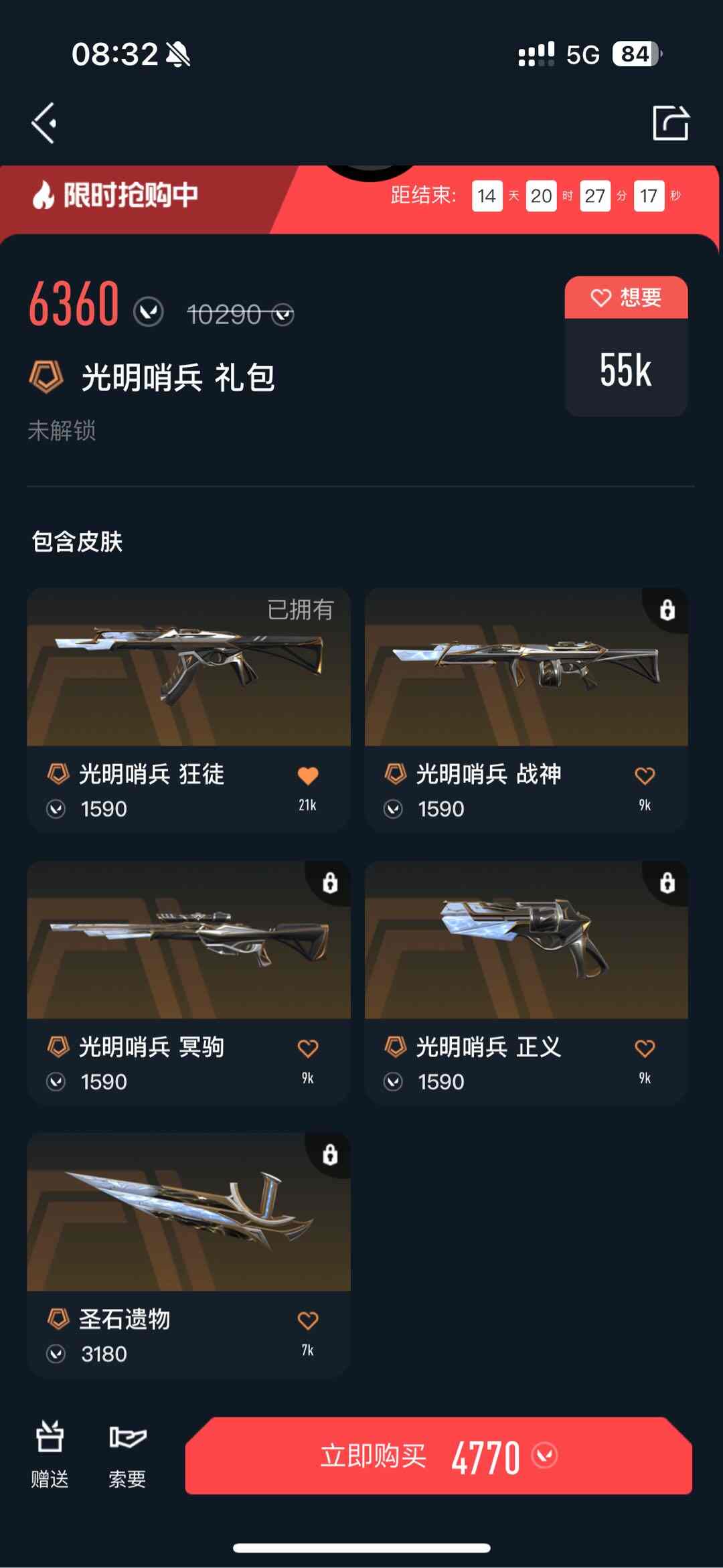The height and width of the screenshot is (1568, 723).
Task: Like the 圣石遗物 skin
Action: tap(308, 1321)
